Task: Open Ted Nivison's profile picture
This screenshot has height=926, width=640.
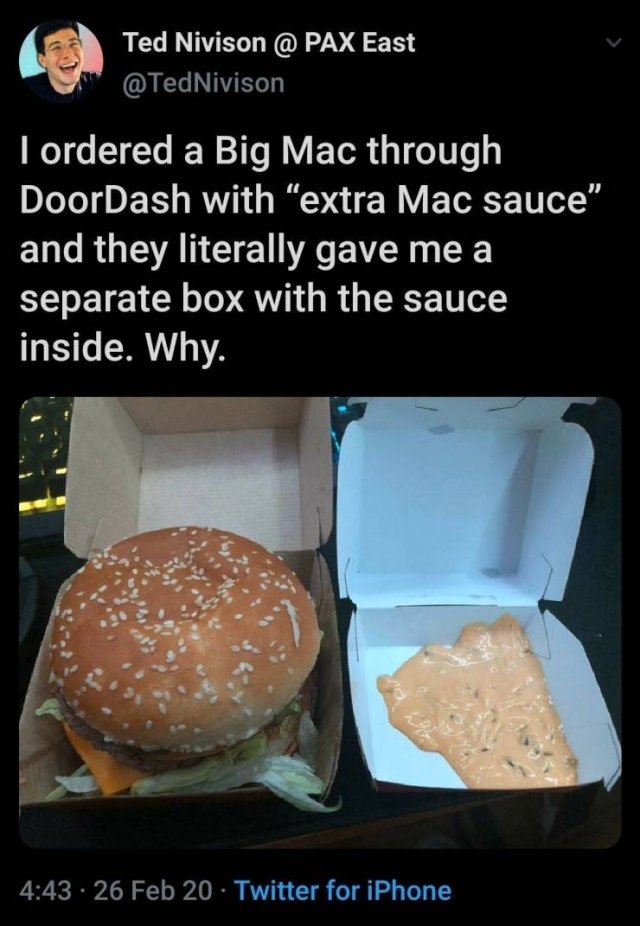Action: point(61,61)
